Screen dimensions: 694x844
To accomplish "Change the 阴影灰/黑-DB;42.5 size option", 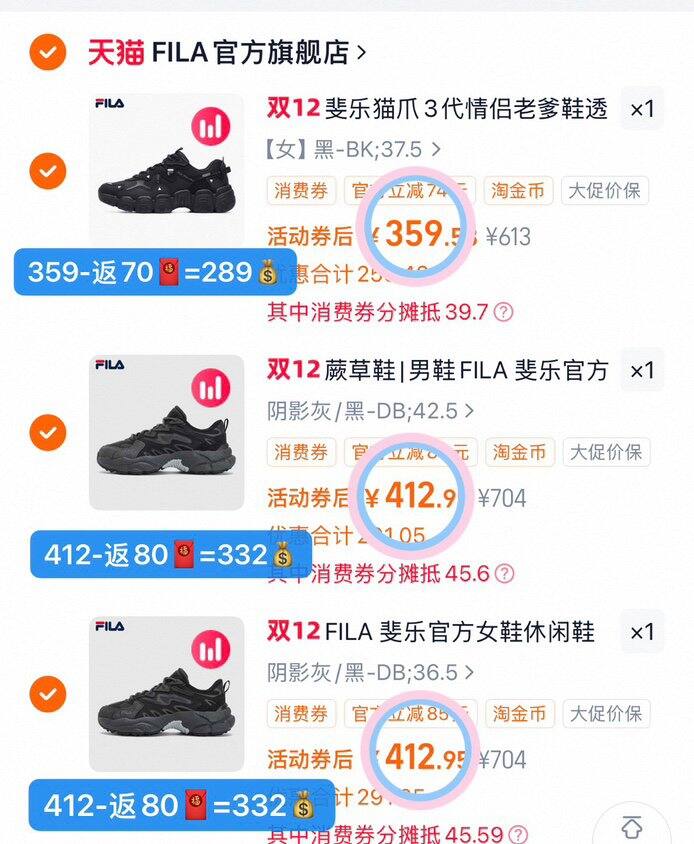I will pyautogui.click(x=370, y=411).
